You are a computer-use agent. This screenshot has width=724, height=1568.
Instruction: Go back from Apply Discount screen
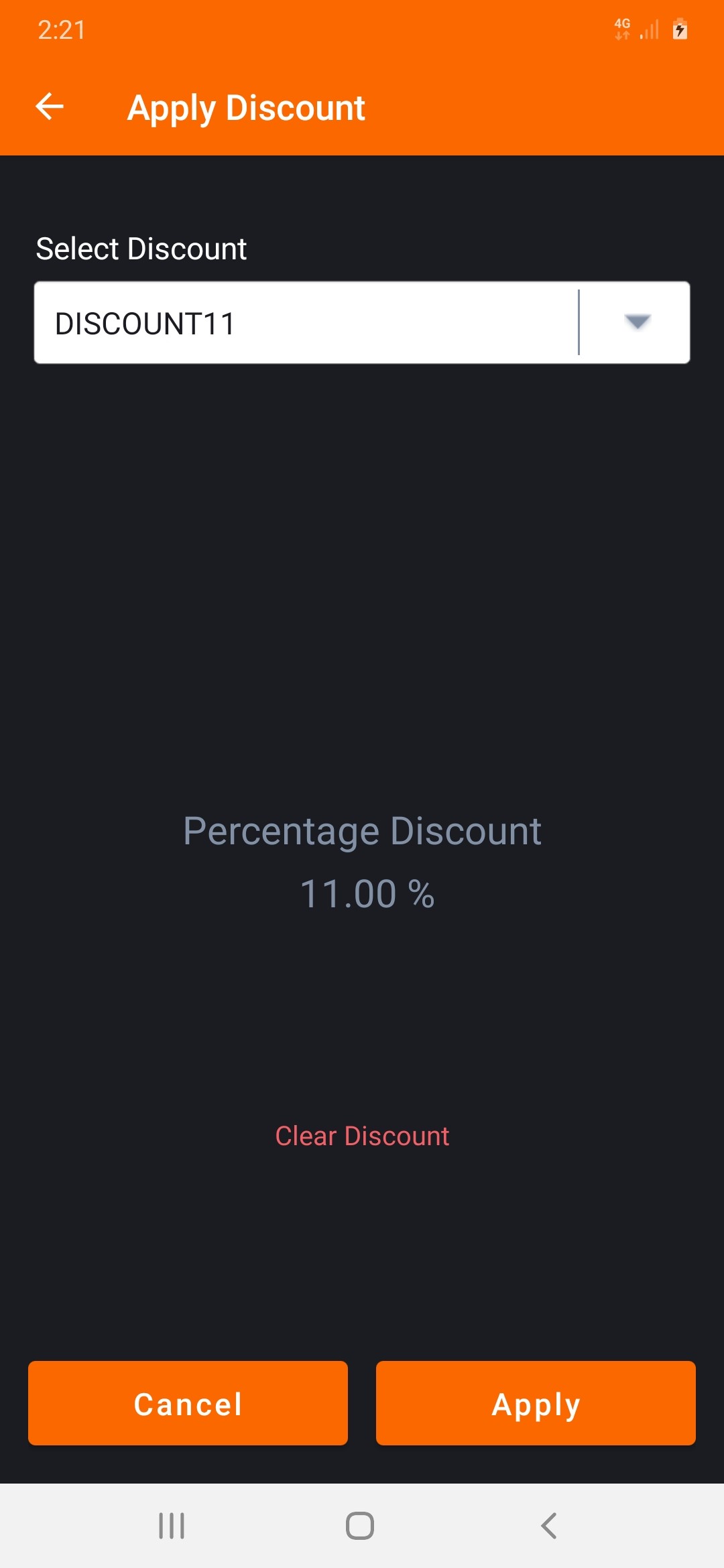tap(50, 107)
